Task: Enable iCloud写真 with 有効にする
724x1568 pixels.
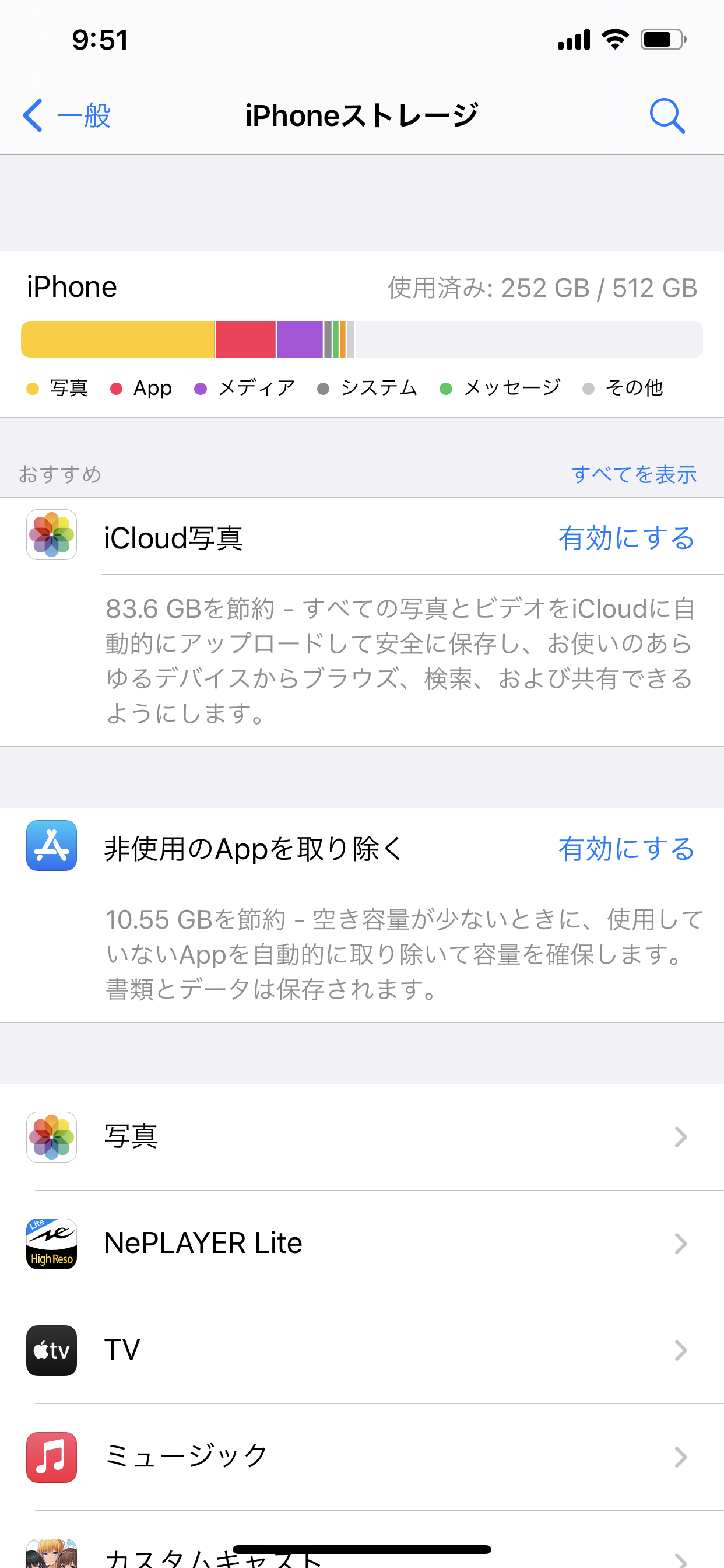Action: point(625,538)
